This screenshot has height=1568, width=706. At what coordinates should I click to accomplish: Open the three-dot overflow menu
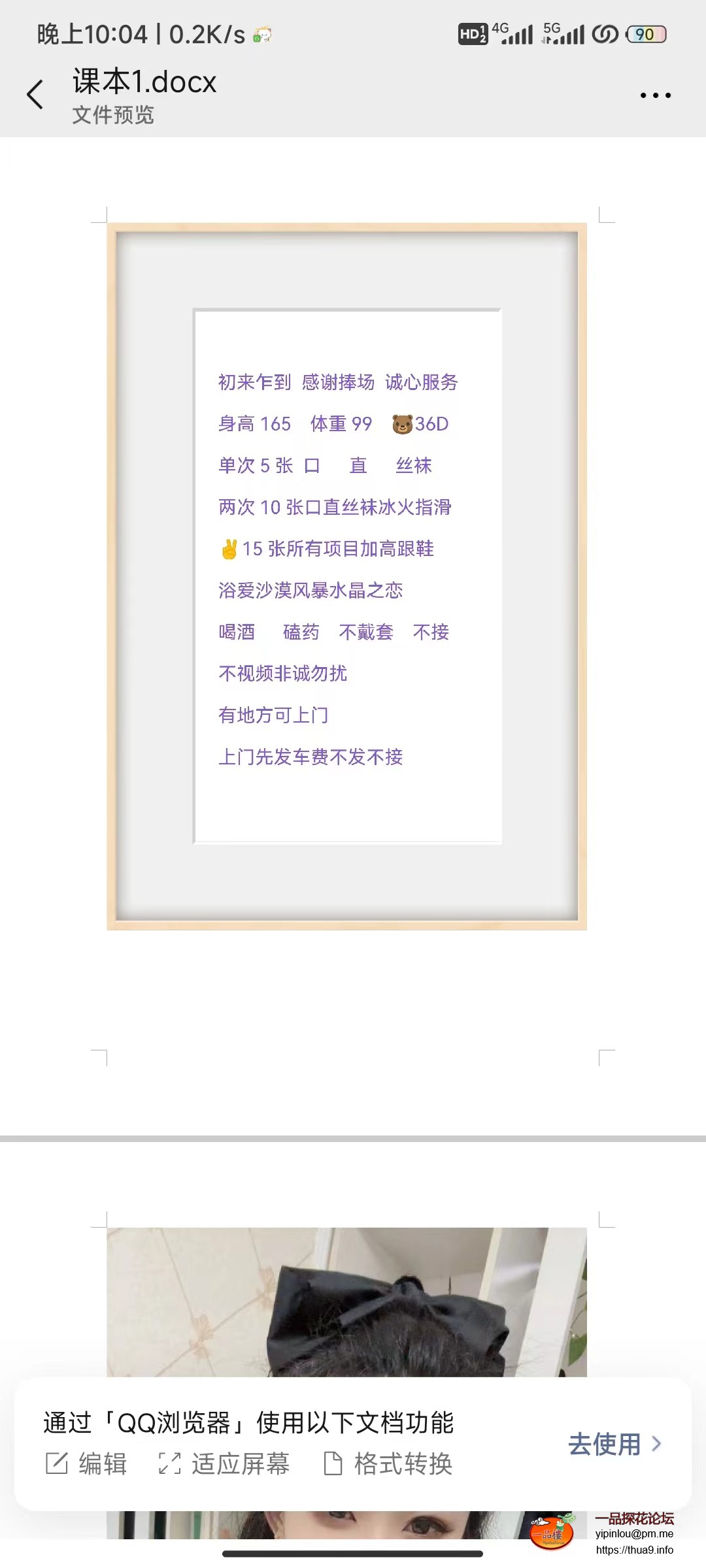pyautogui.click(x=655, y=95)
